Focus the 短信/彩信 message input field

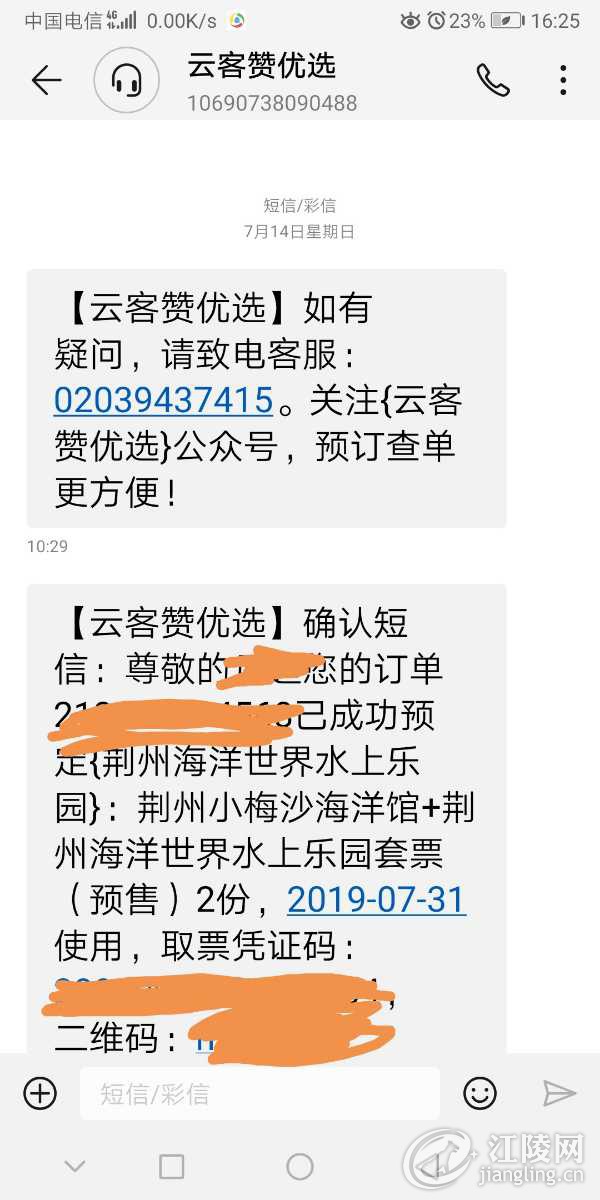pyautogui.click(x=260, y=1093)
